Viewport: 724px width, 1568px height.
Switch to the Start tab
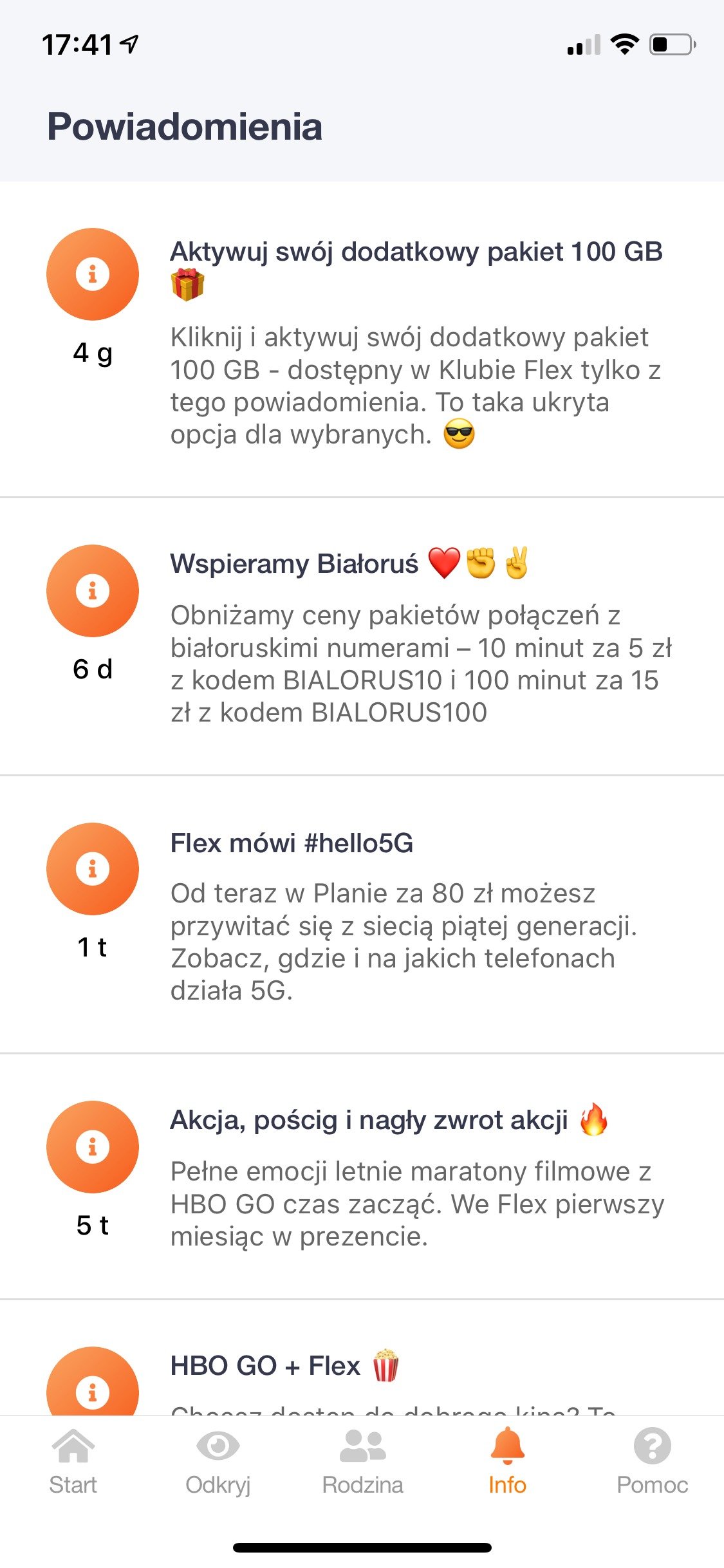73,1462
